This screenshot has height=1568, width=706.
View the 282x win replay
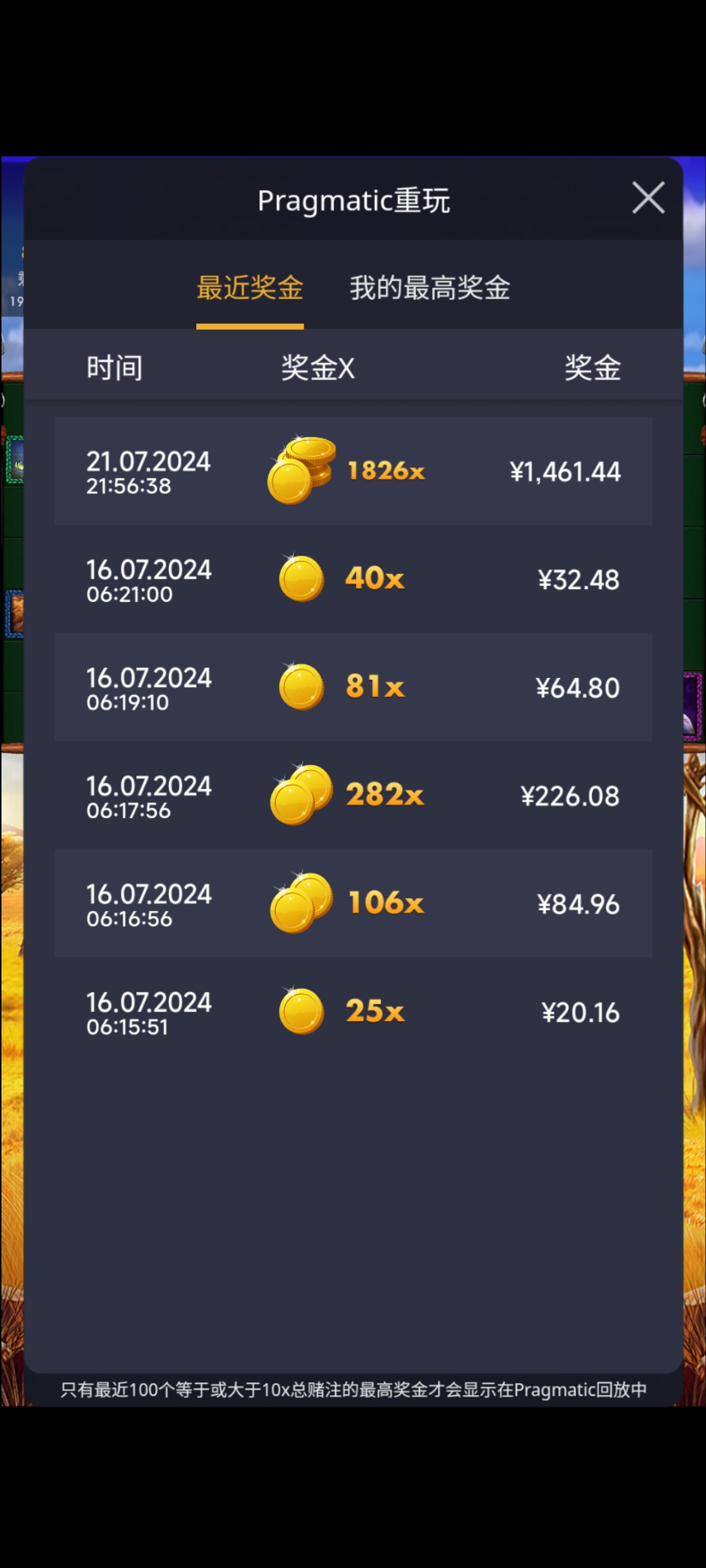pyautogui.click(x=353, y=795)
